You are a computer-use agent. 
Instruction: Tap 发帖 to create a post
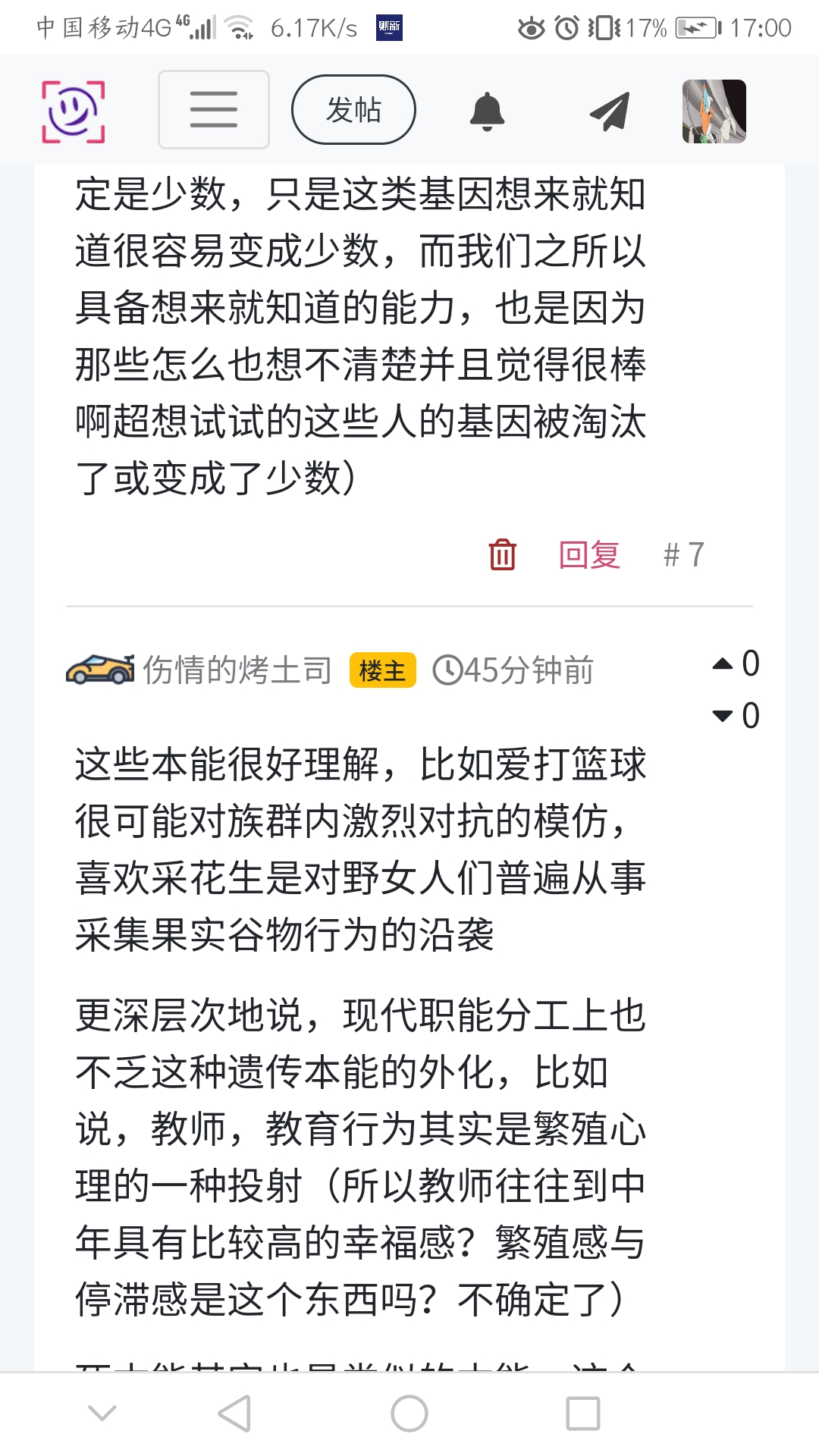tap(353, 110)
